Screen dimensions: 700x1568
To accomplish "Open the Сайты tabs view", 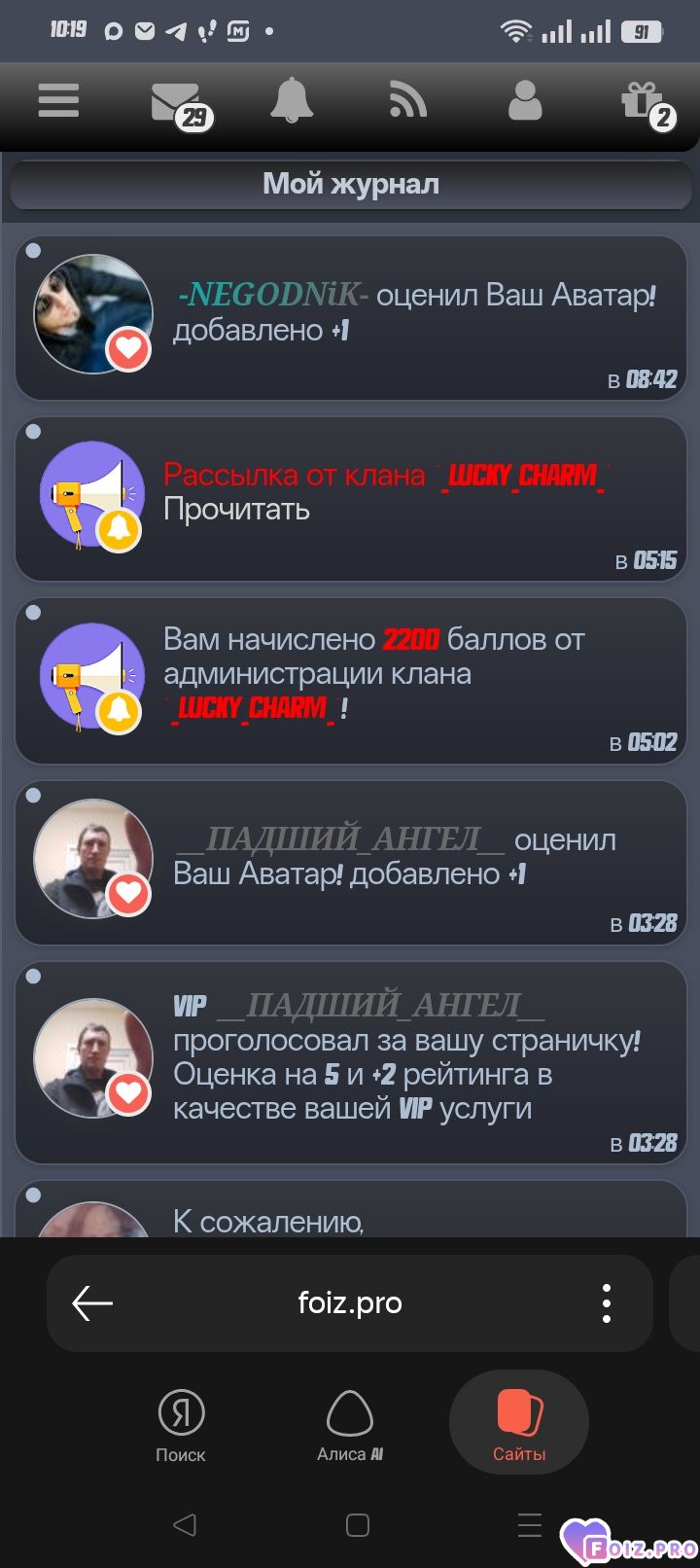I will [x=519, y=1424].
